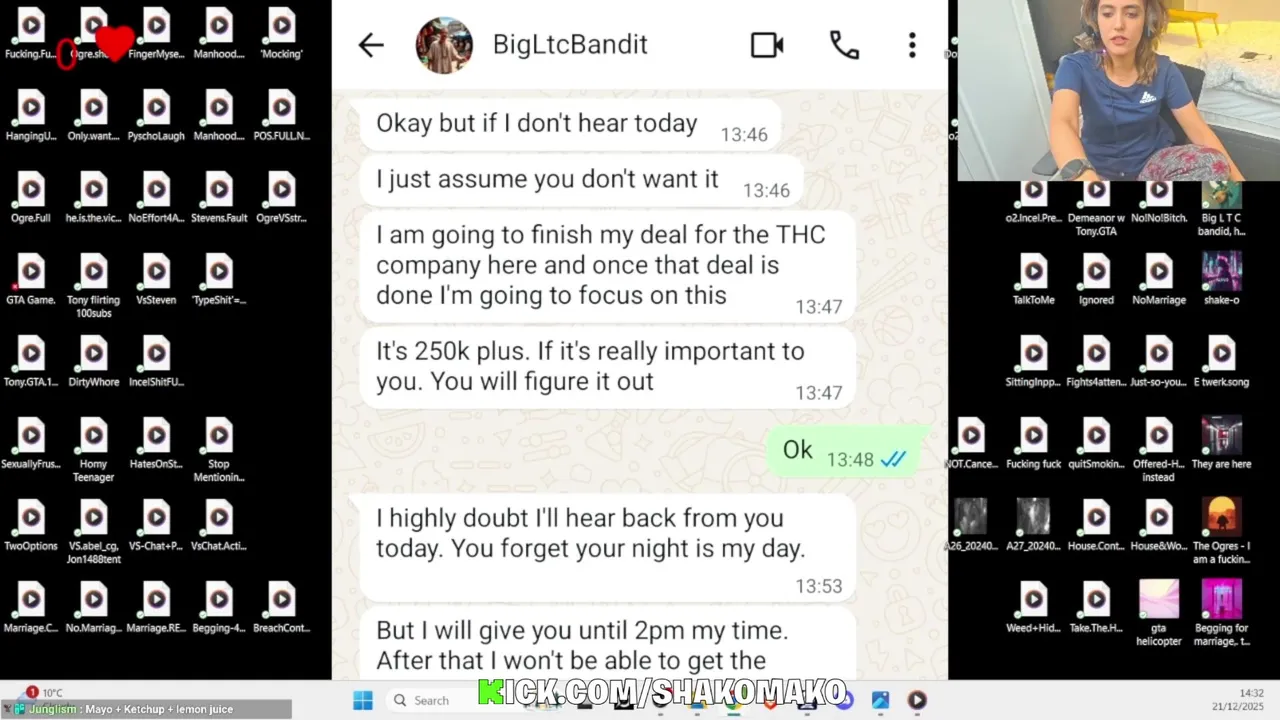The image size is (1280, 720).
Task: Start a voice call with BigLtcBandit
Action: click(x=844, y=45)
